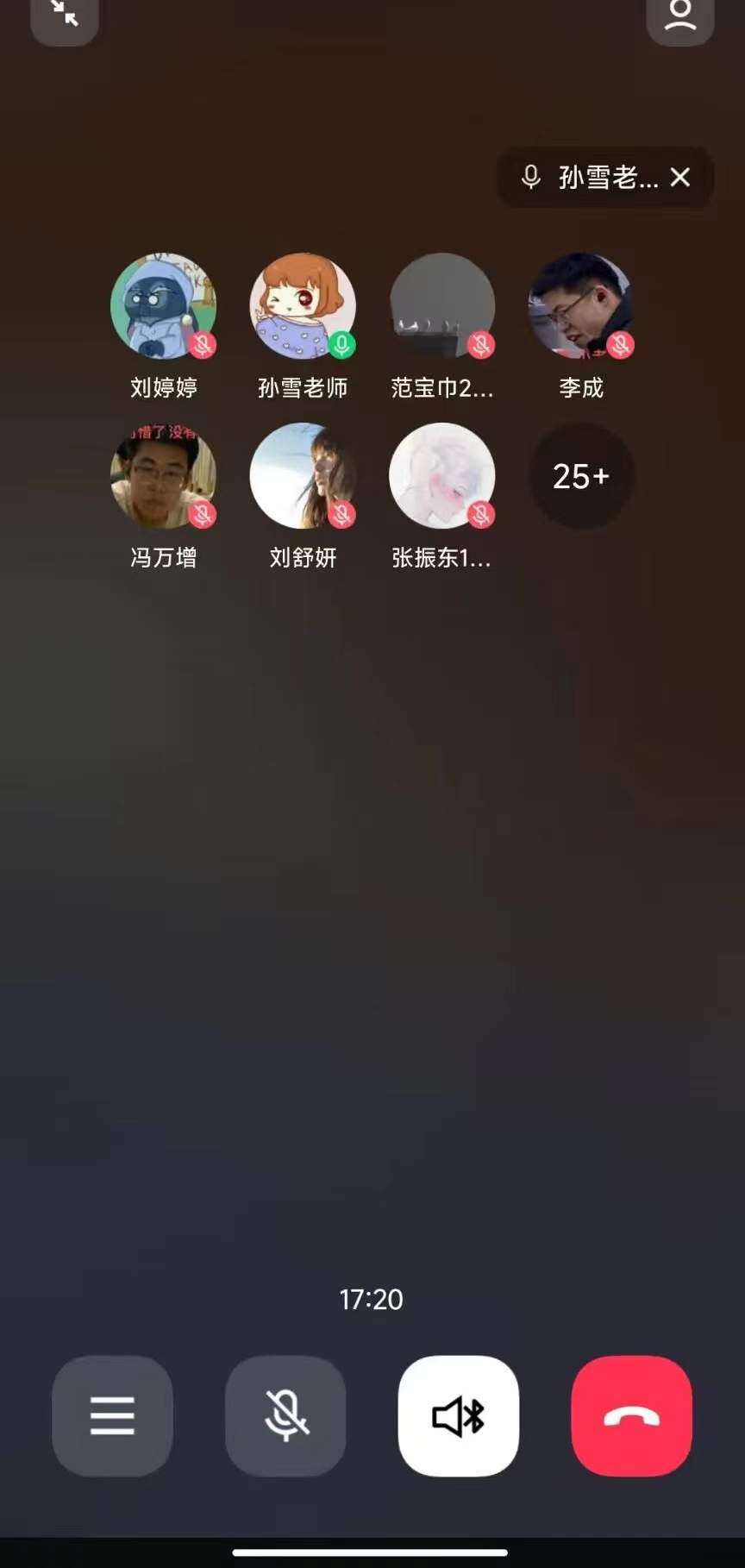Open the call menu button
The image size is (745, 1568).
(112, 1415)
